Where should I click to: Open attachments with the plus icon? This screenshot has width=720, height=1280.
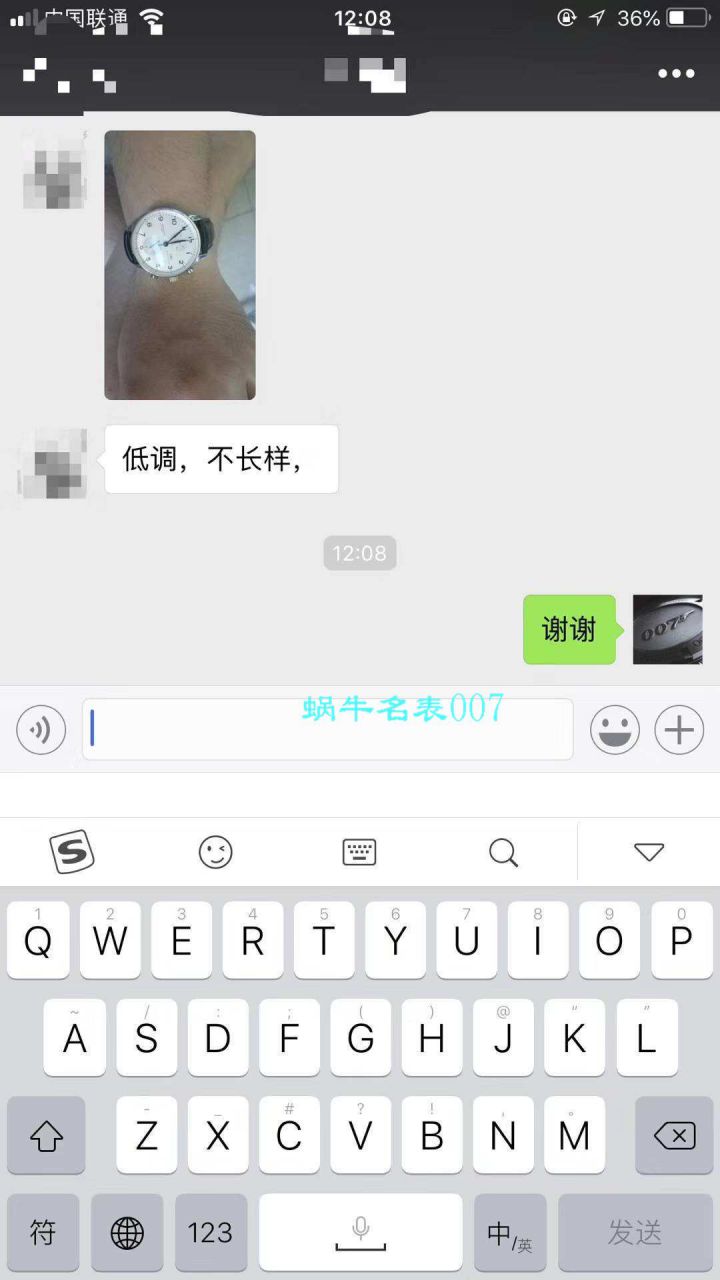[x=678, y=730]
